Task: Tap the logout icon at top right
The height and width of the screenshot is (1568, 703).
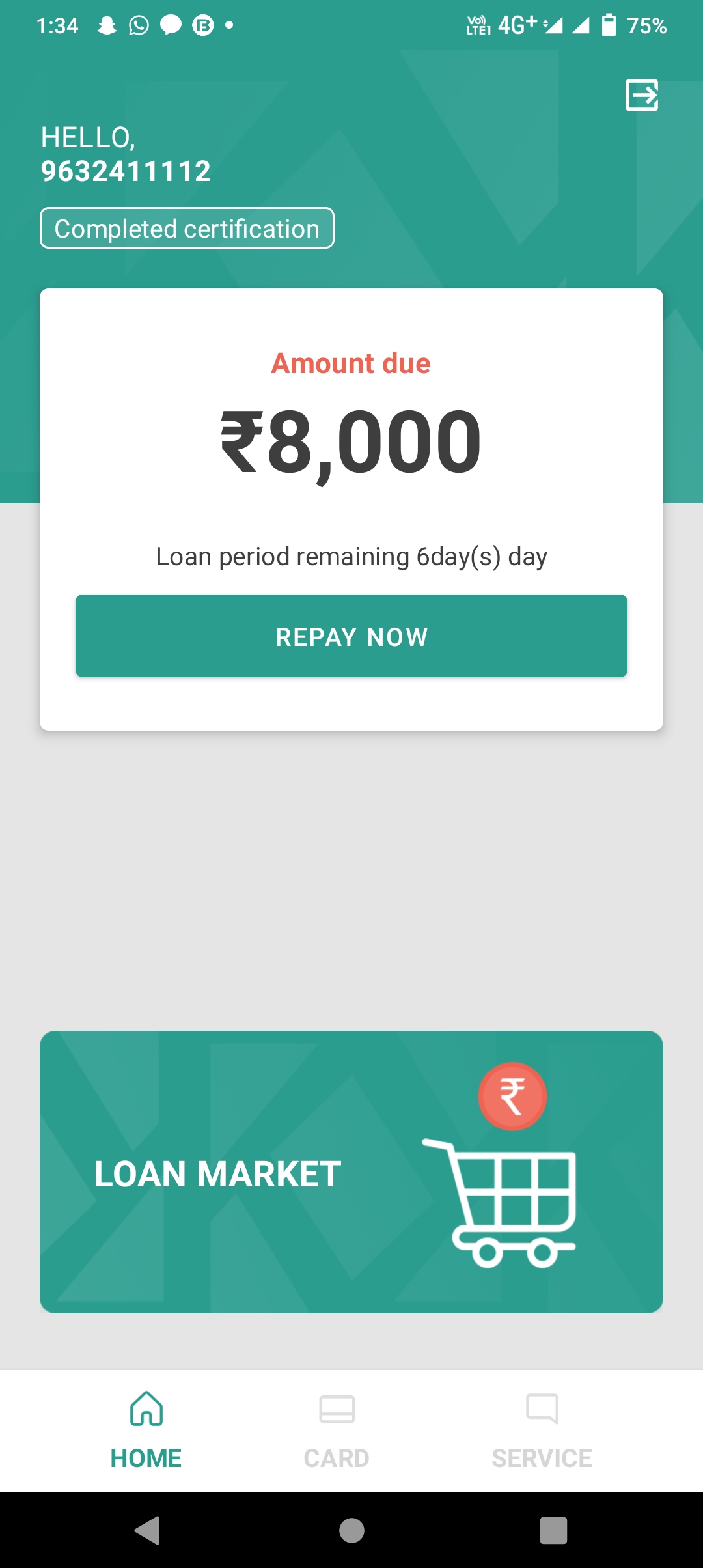Action: point(642,95)
